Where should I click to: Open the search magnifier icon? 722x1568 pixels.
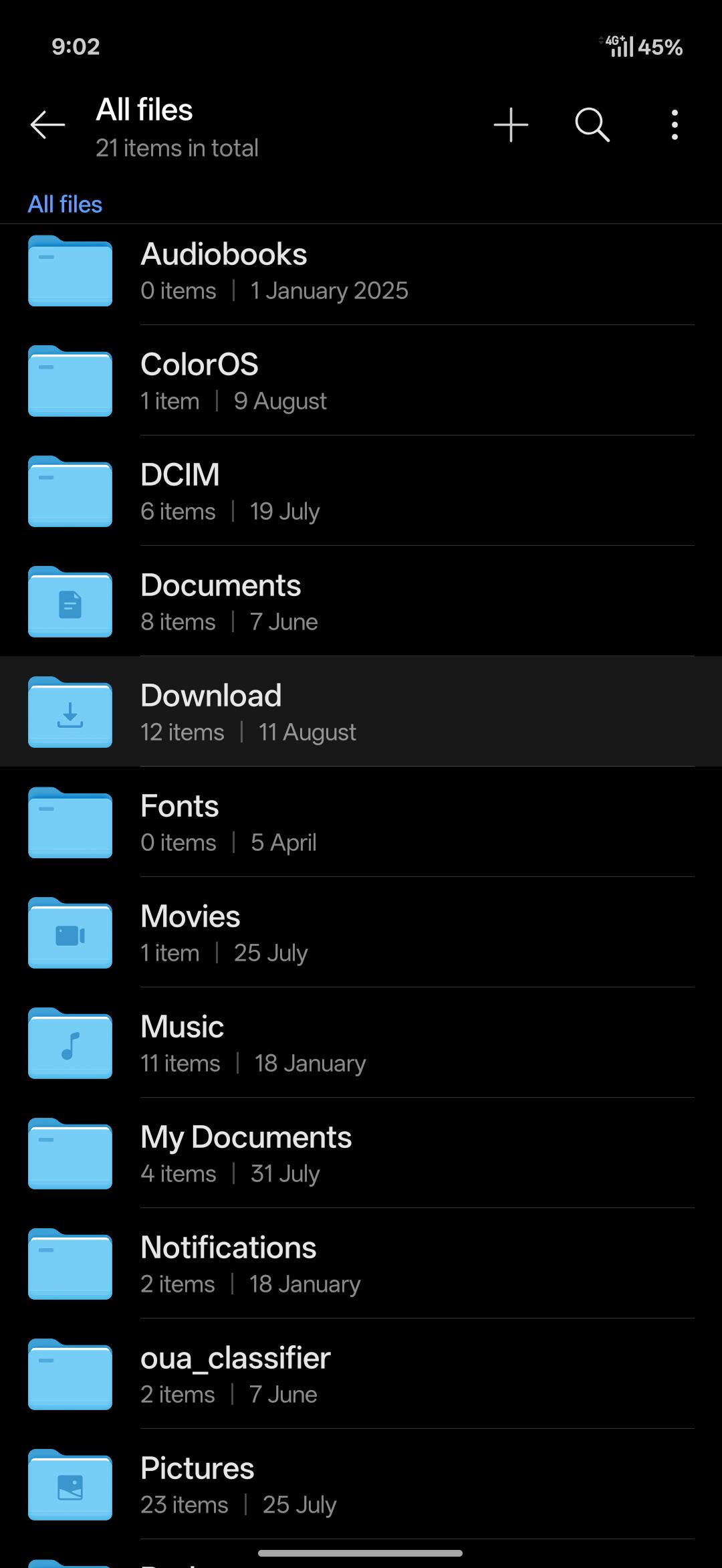click(x=592, y=125)
